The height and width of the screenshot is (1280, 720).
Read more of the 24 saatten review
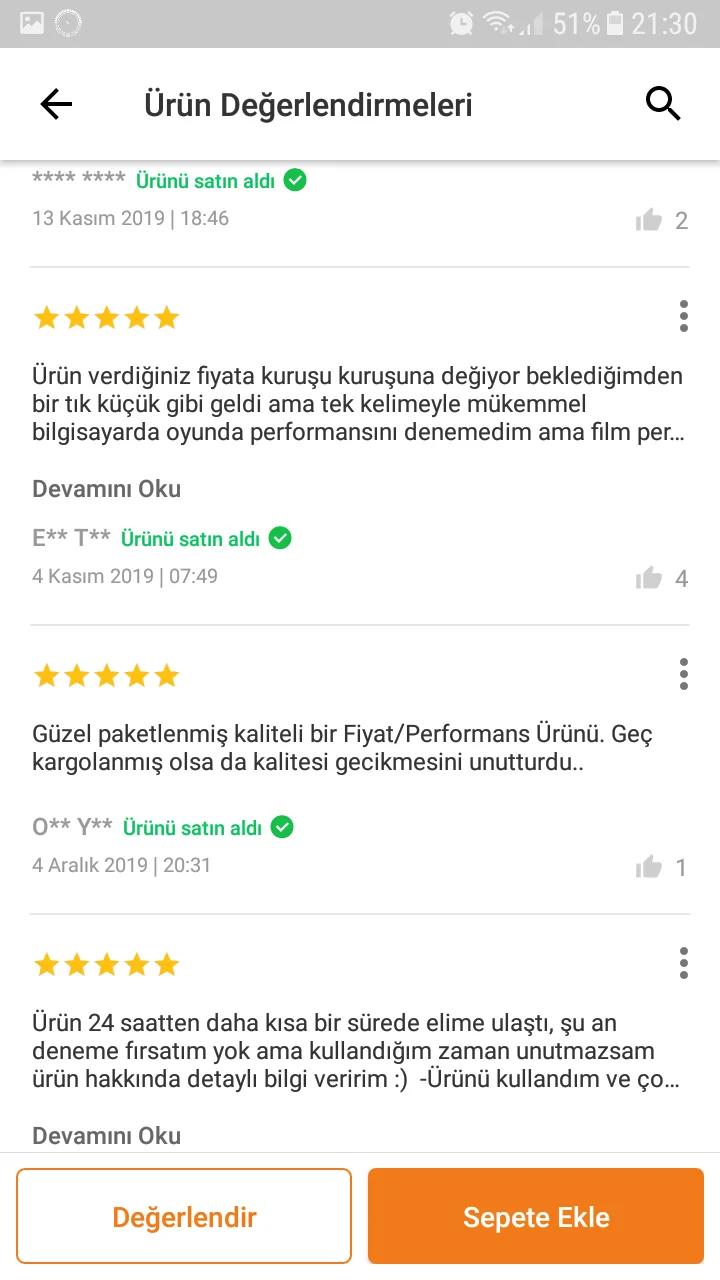[x=107, y=1136]
